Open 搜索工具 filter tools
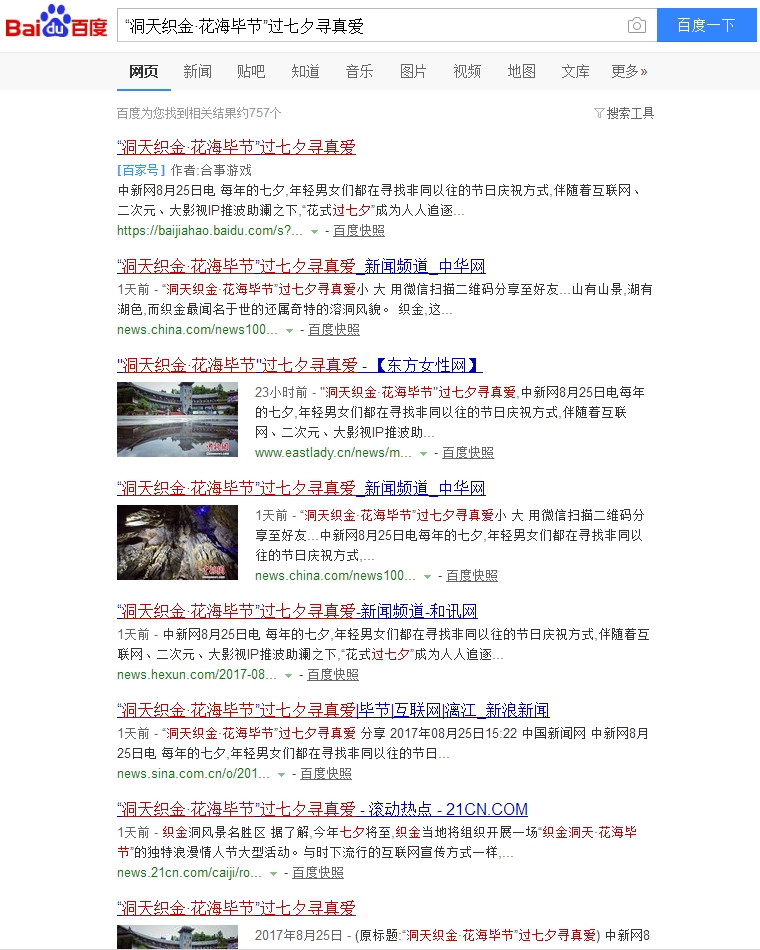Image resolution: width=760 pixels, height=950 pixels. (x=624, y=113)
